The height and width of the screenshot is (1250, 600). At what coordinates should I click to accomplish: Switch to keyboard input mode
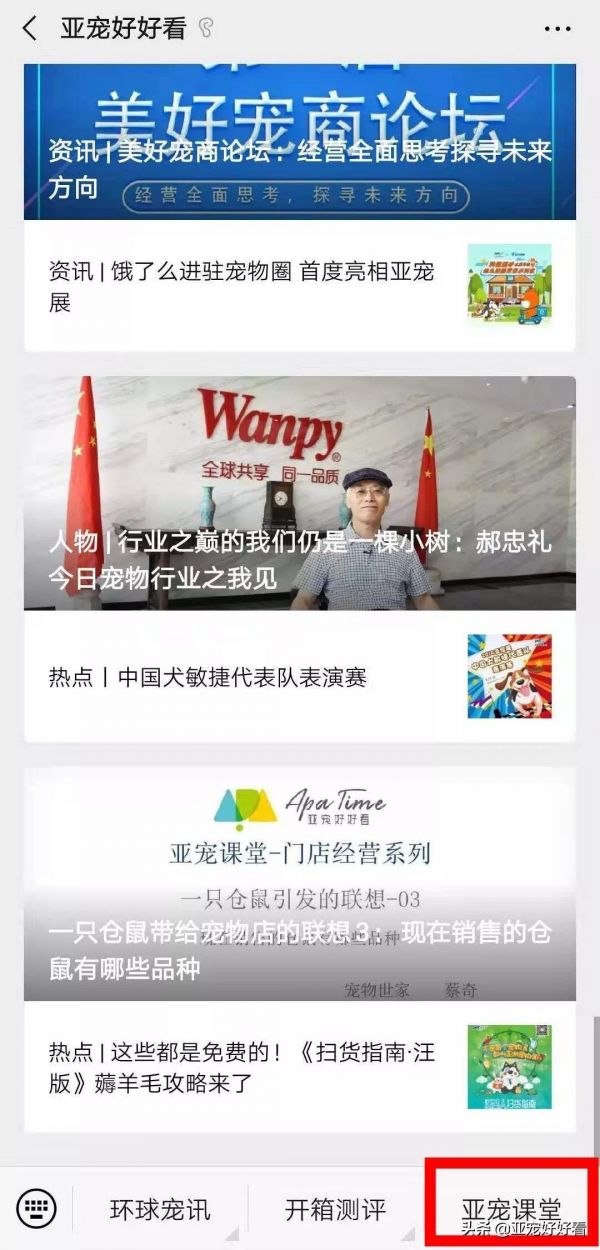click(38, 1210)
